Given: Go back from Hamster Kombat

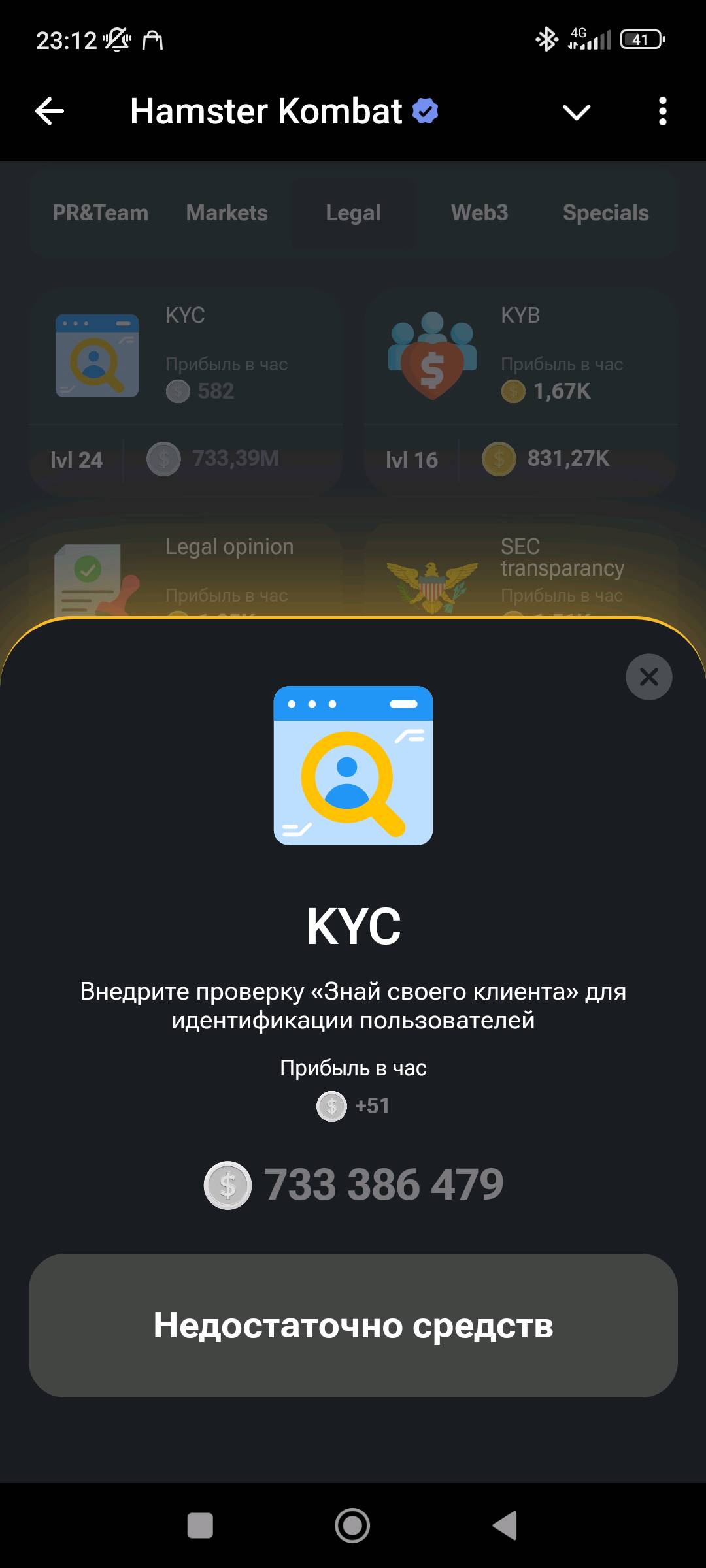Looking at the screenshot, I should pyautogui.click(x=50, y=111).
